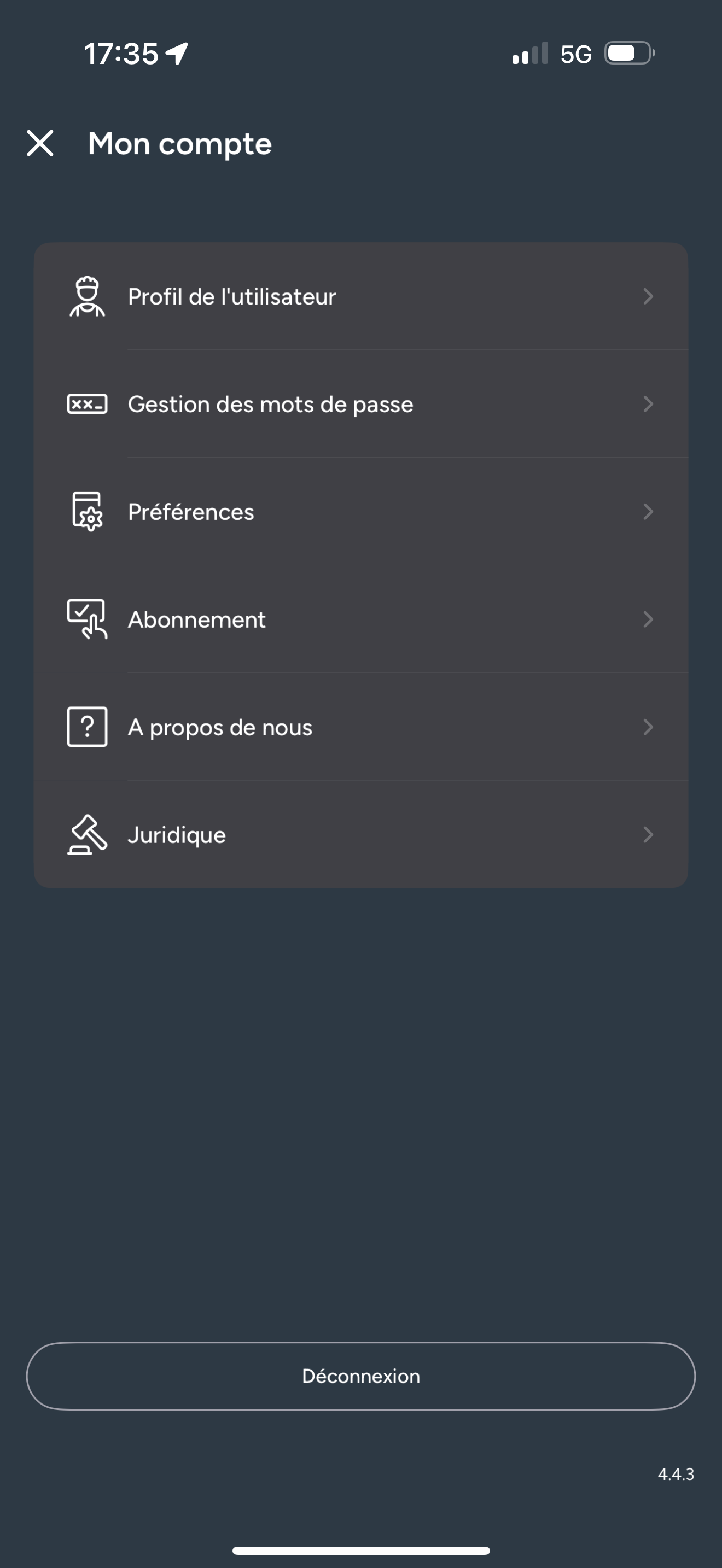
Task: Open the Préférences settings
Action: pos(360,512)
